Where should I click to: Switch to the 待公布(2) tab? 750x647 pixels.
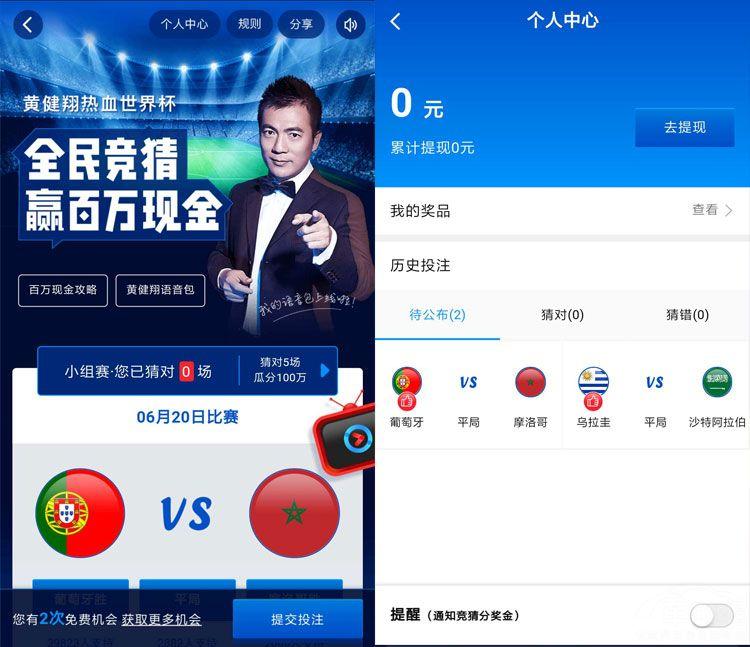[437, 315]
